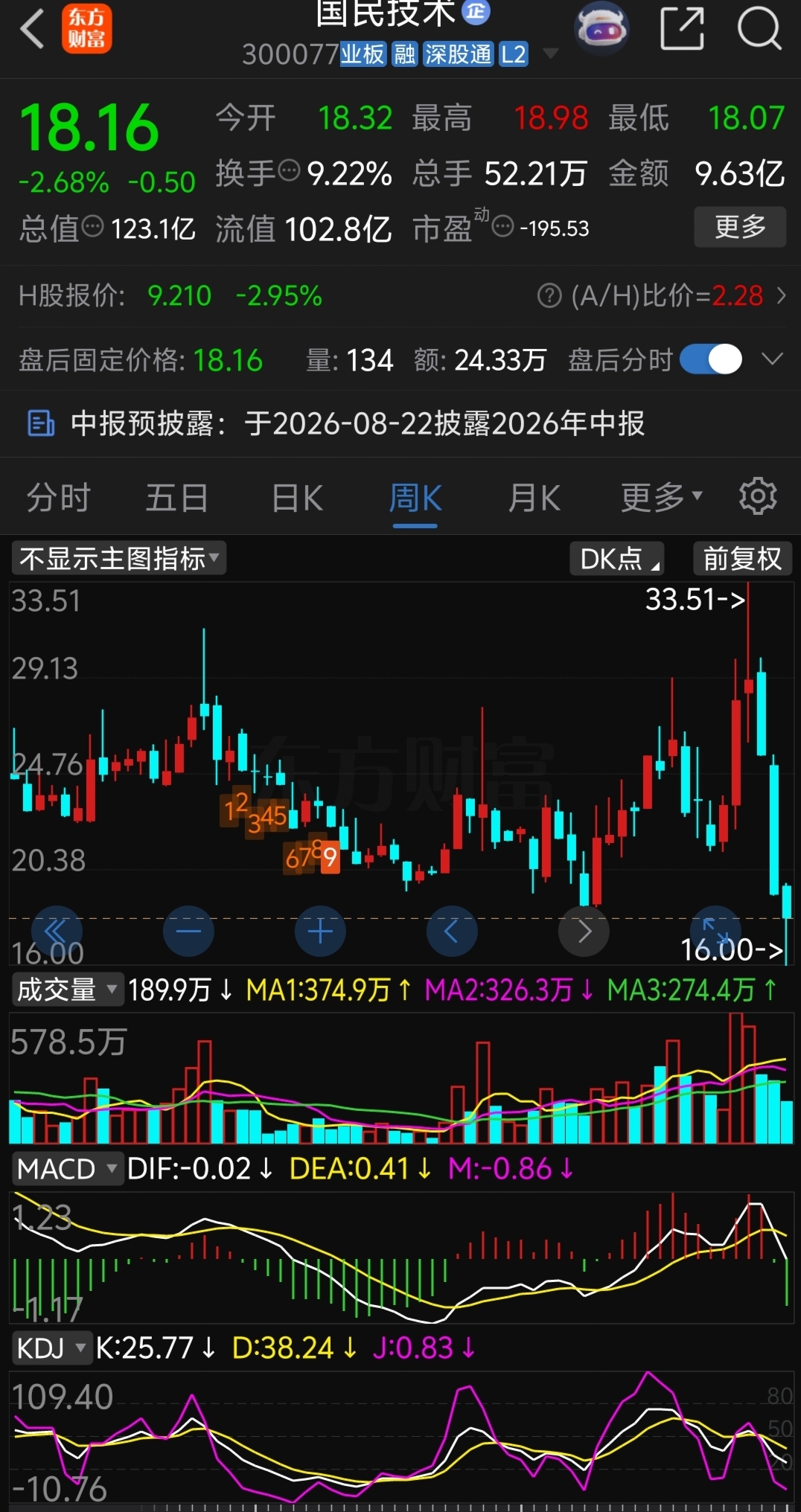Open the 更多 chart period dropdown
This screenshot has height=1512, width=801.
[661, 498]
